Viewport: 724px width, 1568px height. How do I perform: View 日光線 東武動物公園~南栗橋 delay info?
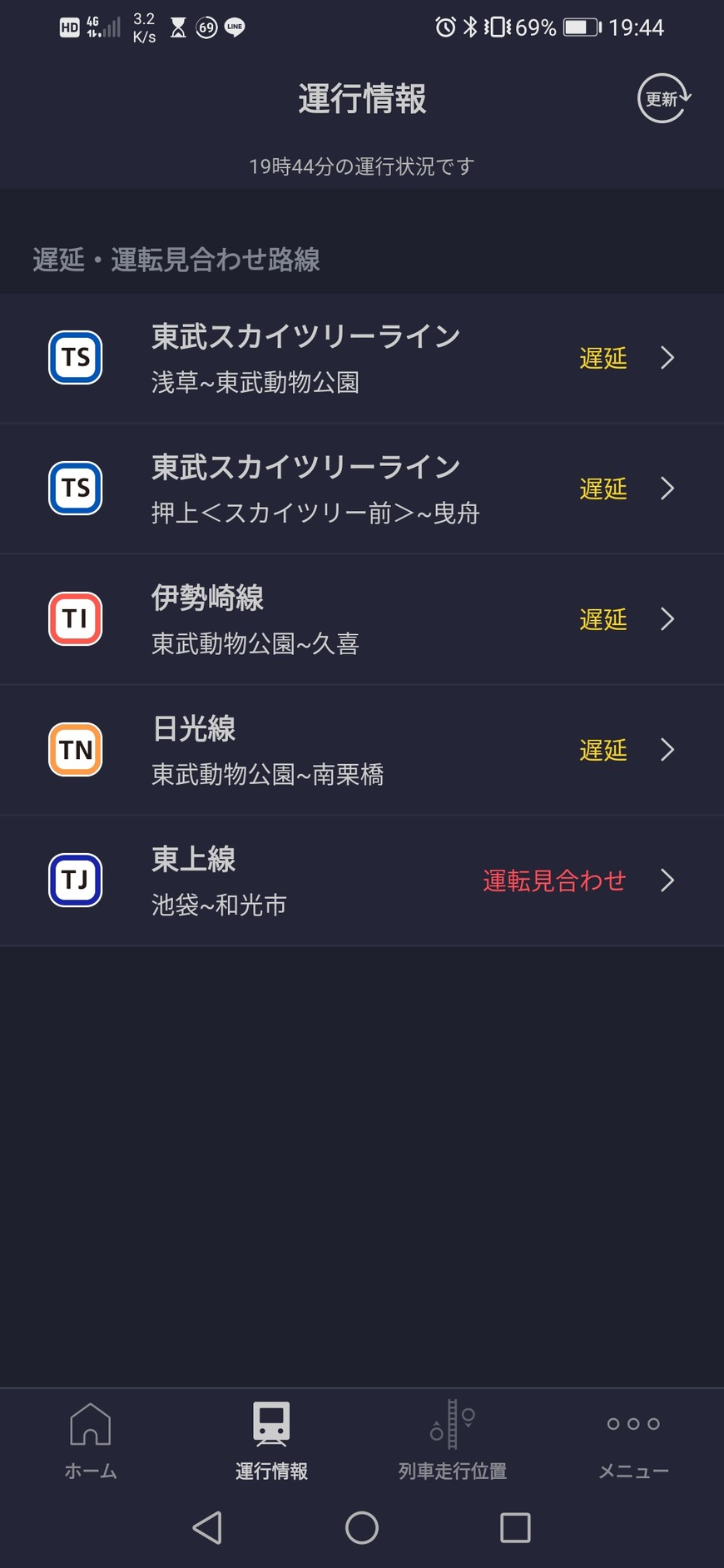361,750
